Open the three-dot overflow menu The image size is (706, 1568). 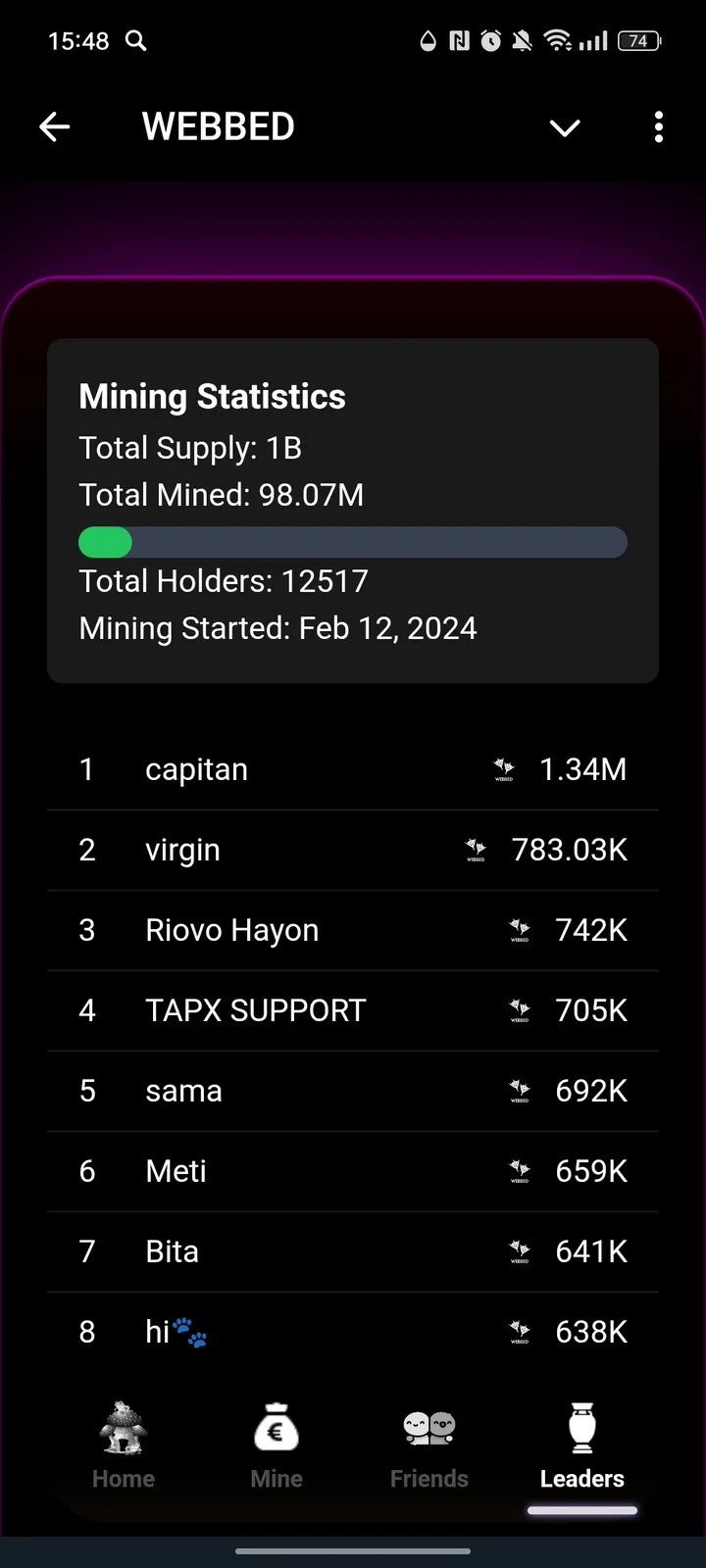[658, 126]
